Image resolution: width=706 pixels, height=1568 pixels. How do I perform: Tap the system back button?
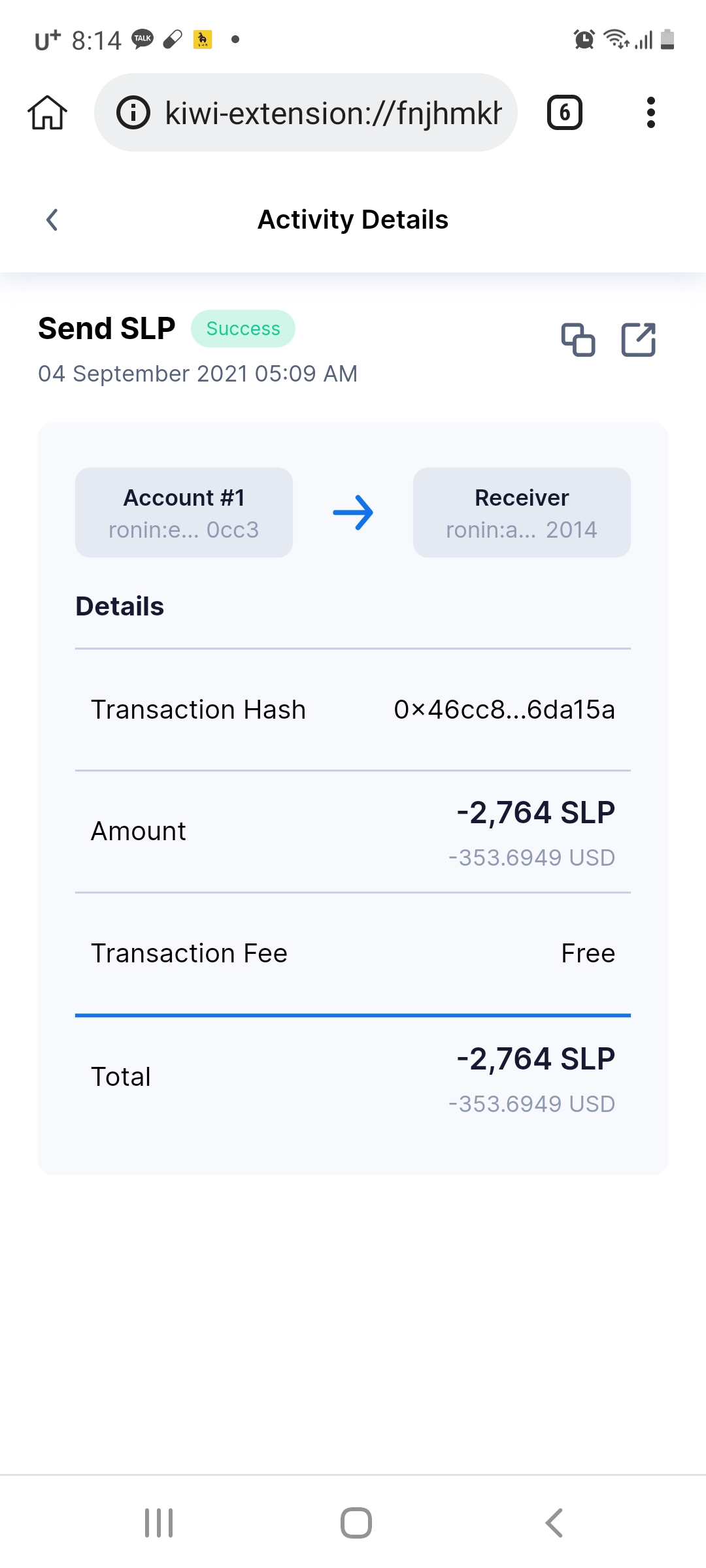(x=554, y=1523)
